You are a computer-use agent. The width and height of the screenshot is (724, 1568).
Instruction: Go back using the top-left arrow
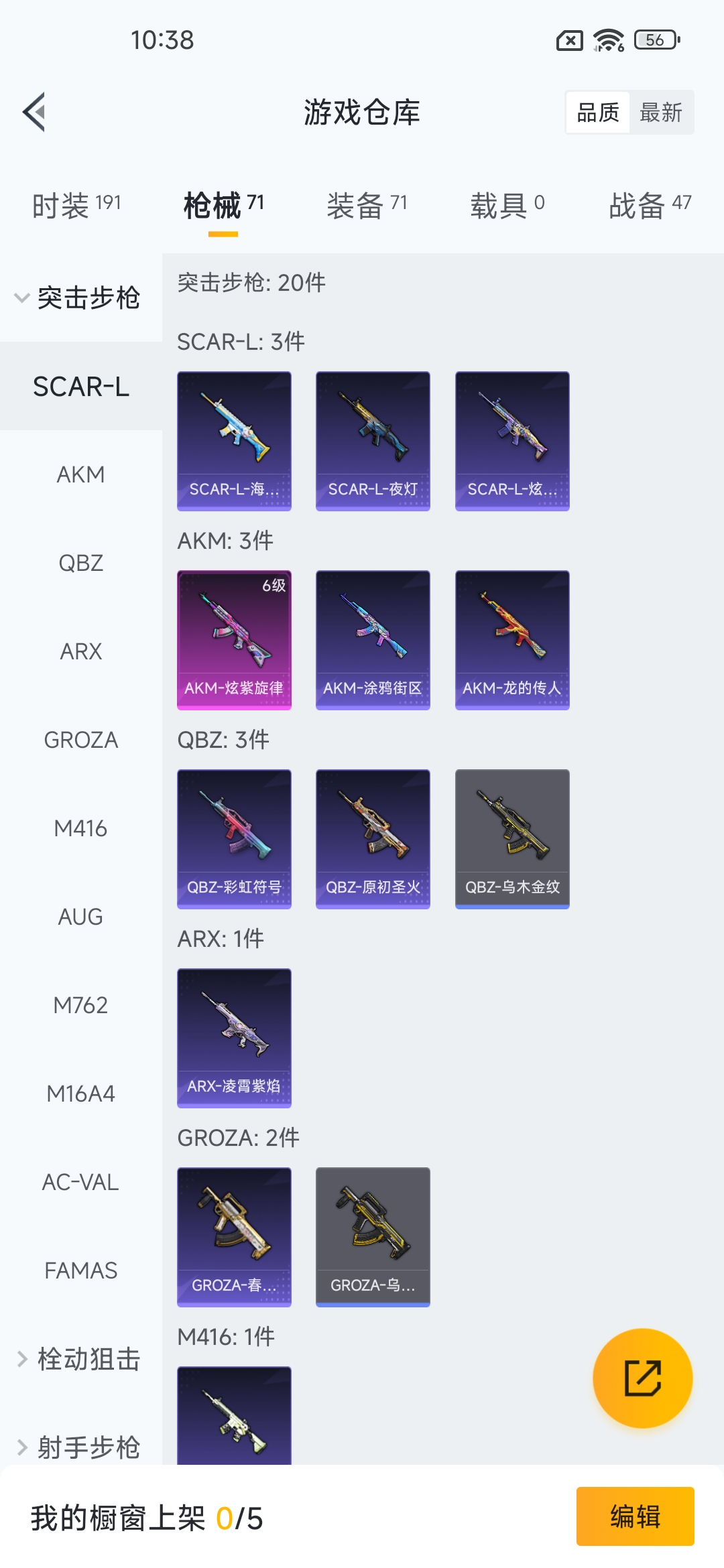click(35, 112)
